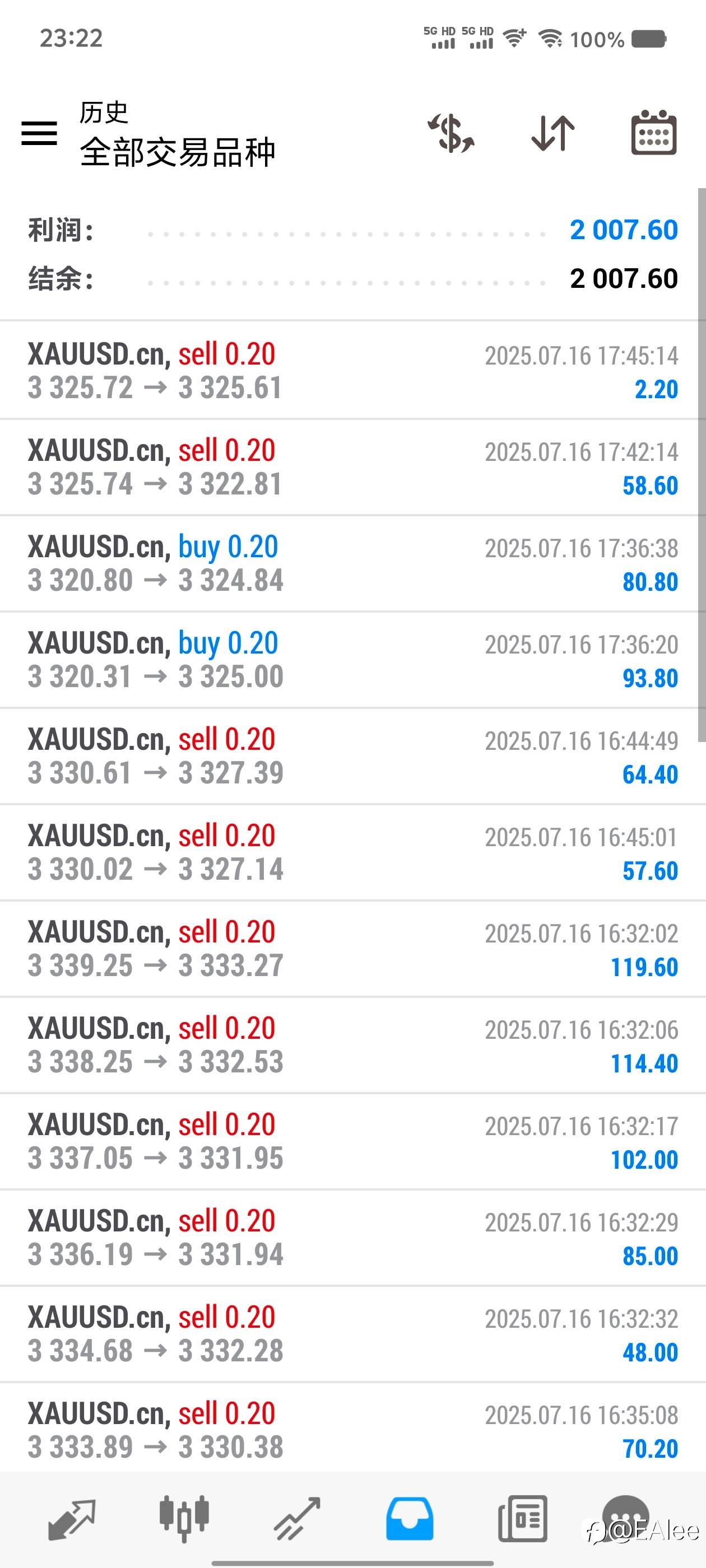View the sell trade closed at 16:32:17
The width and height of the screenshot is (706, 1568).
352,1141
